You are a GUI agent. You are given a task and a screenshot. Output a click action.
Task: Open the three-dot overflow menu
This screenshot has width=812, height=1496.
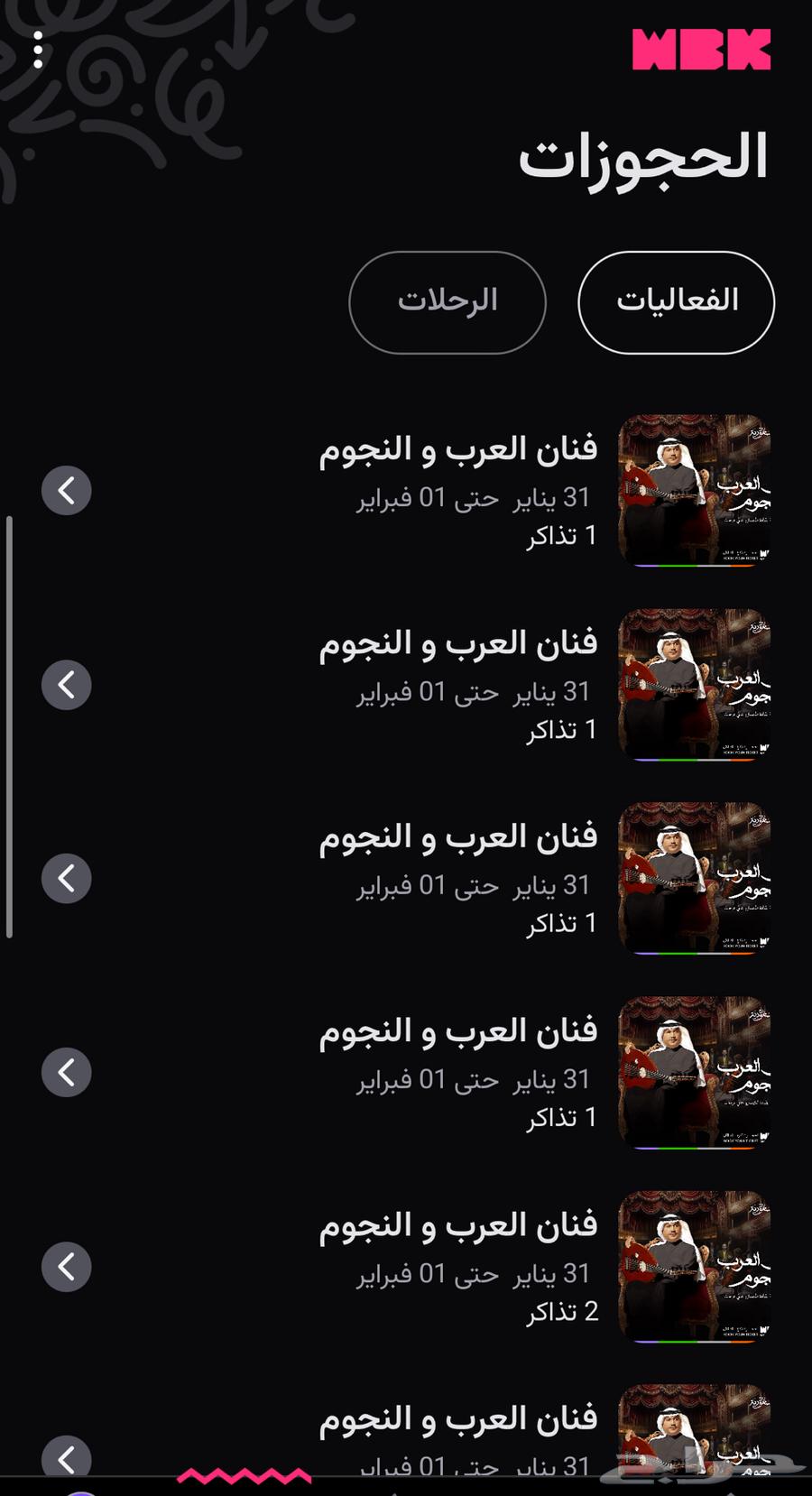tap(37, 50)
